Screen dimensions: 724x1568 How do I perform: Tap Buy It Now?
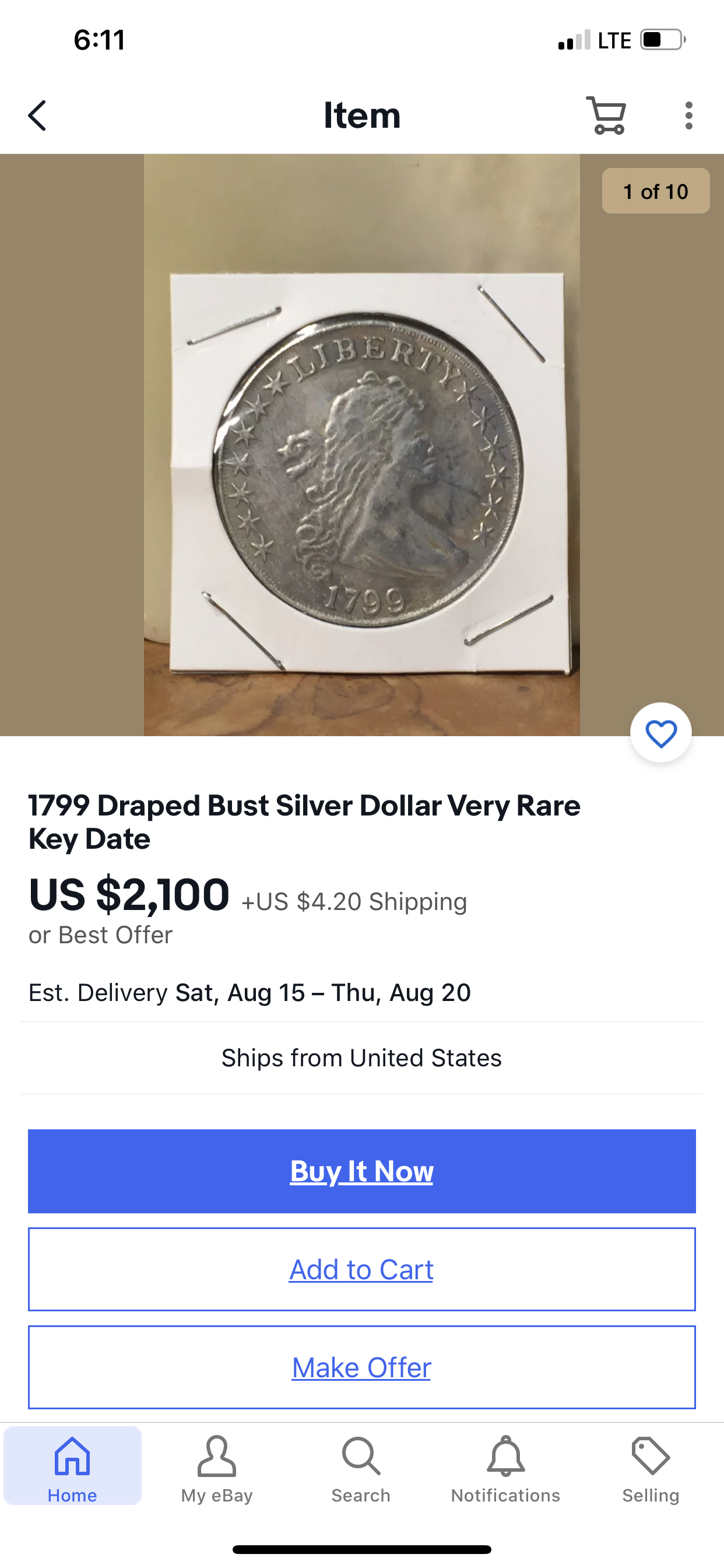click(361, 1171)
